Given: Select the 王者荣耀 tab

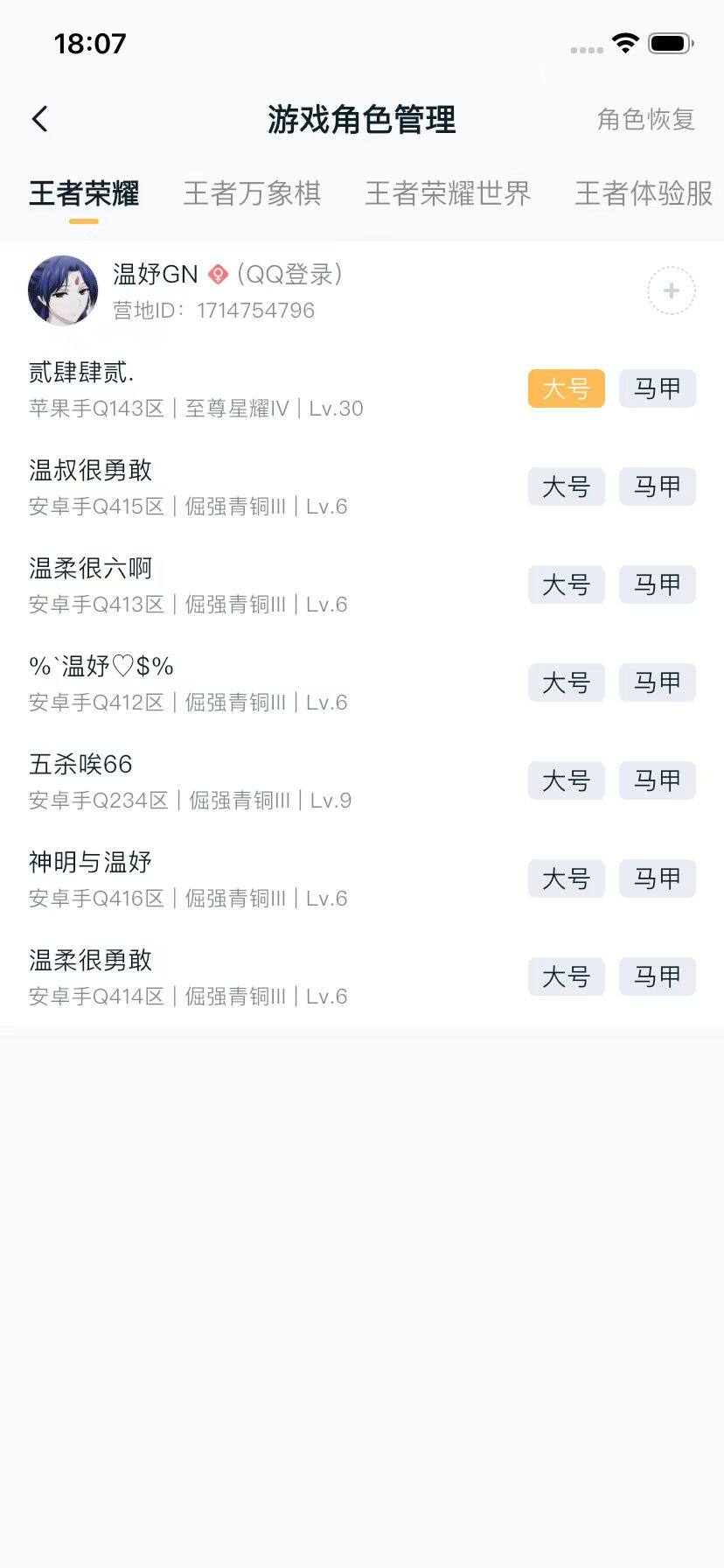Looking at the screenshot, I should pos(81,193).
